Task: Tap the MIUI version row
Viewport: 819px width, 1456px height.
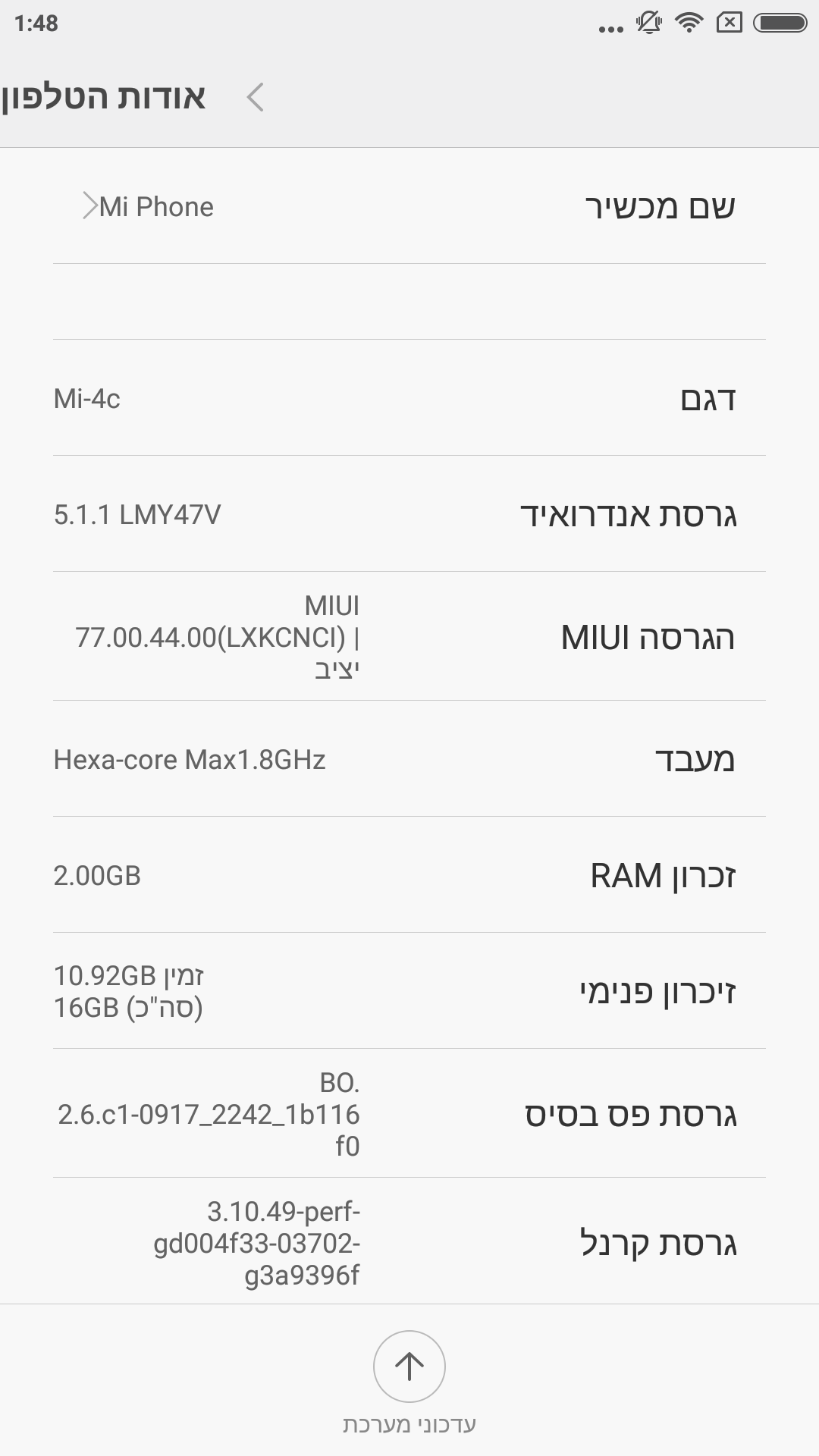Action: (409, 636)
